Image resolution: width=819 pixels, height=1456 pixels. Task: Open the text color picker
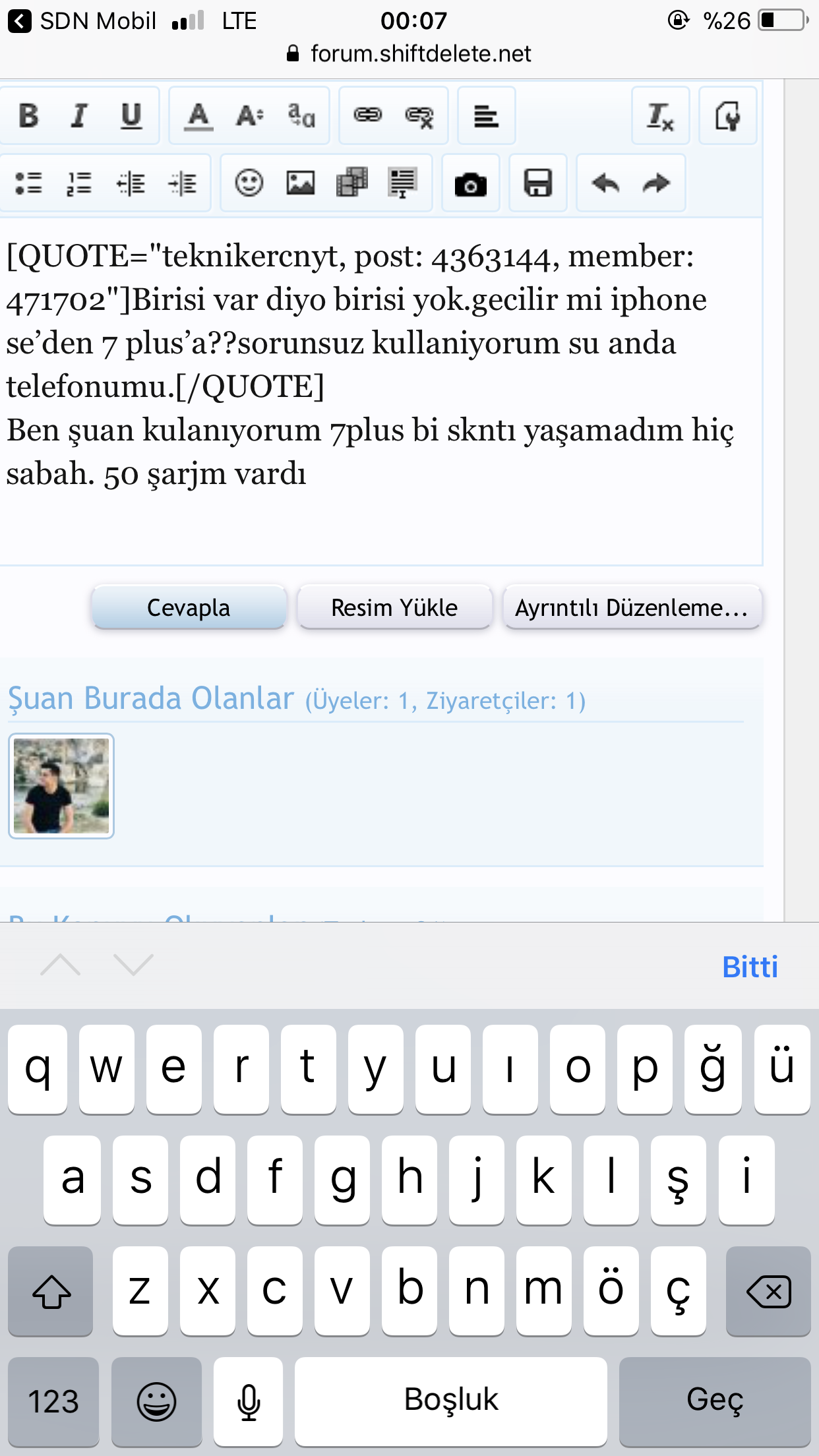[x=198, y=116]
